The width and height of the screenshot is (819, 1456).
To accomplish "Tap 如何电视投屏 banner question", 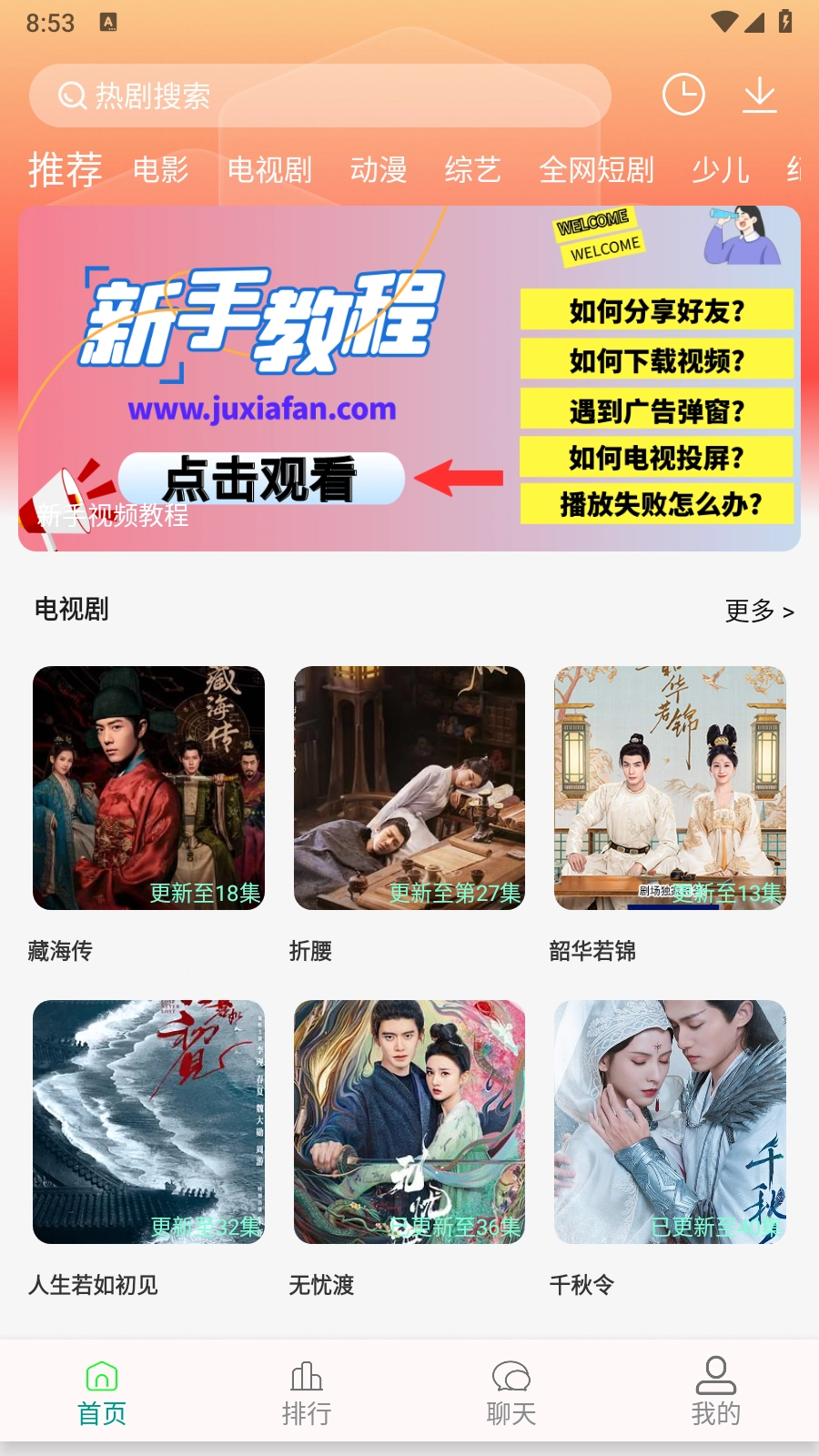I will 656,460.
